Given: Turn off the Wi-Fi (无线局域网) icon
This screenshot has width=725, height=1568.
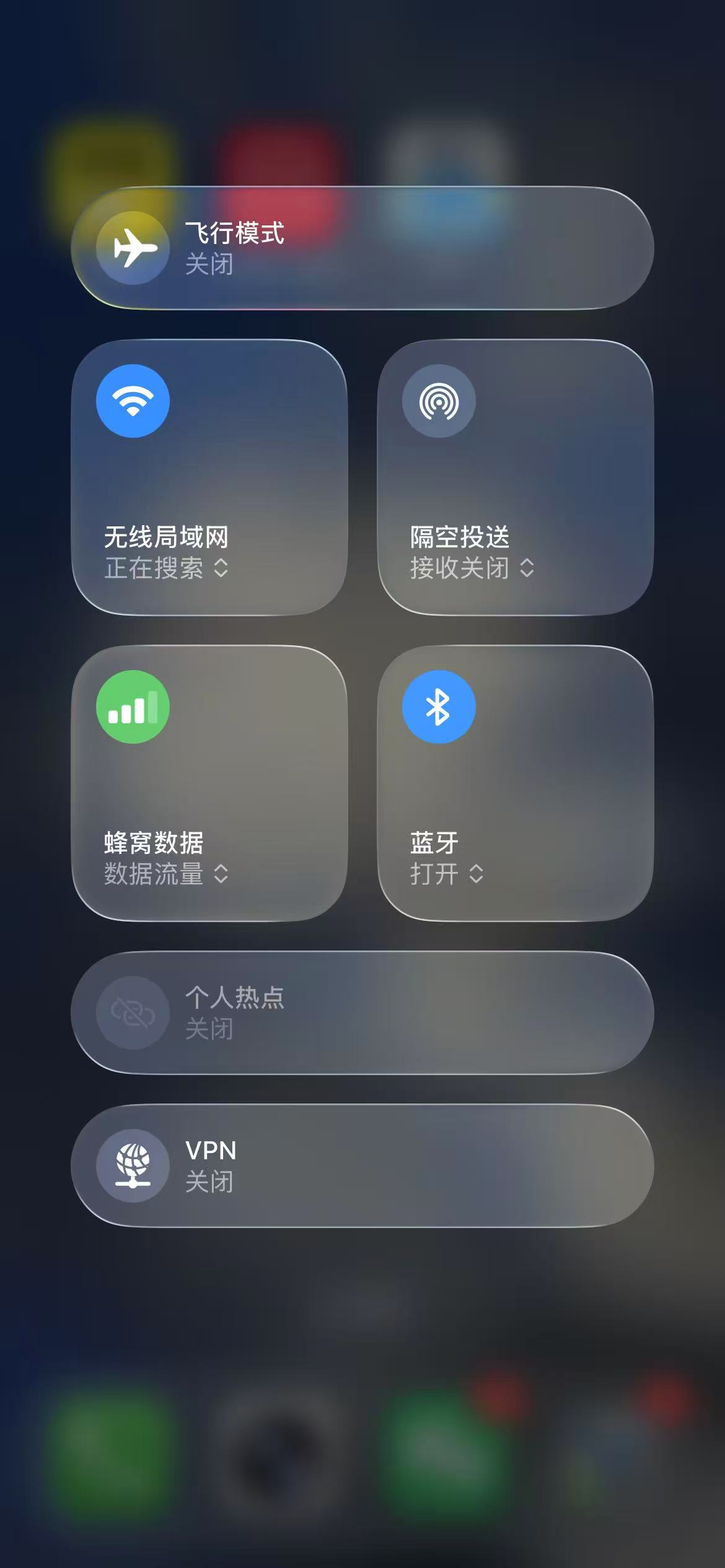Looking at the screenshot, I should click(133, 401).
